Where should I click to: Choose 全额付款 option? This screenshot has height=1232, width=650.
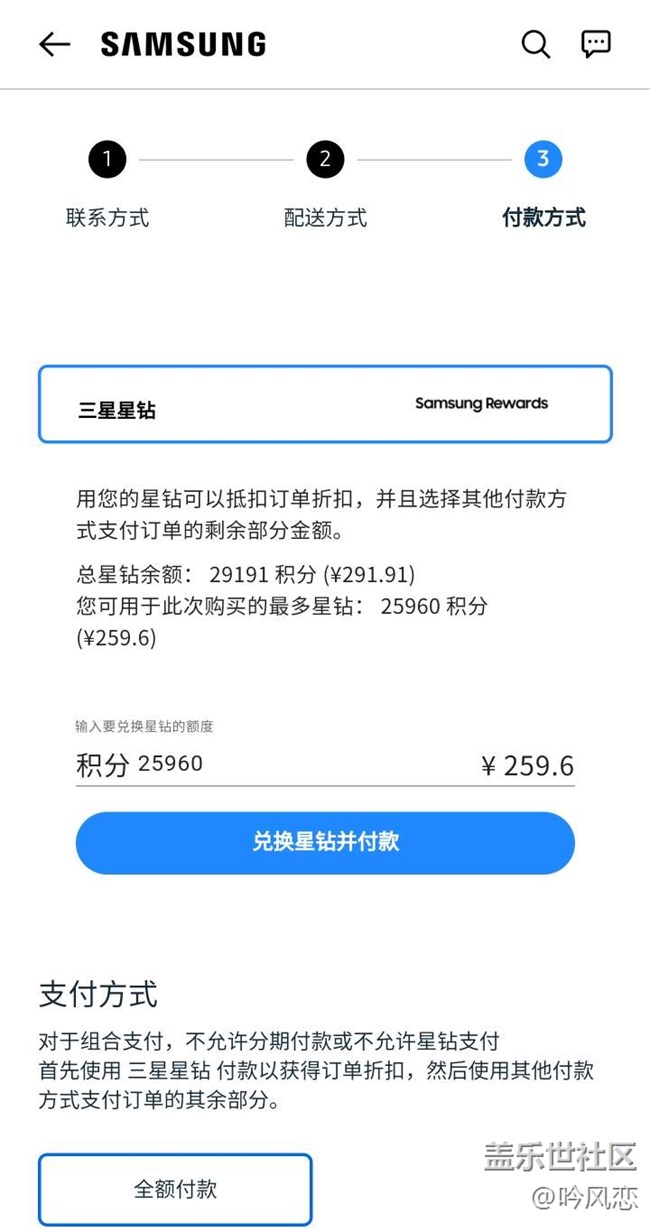[175, 1189]
